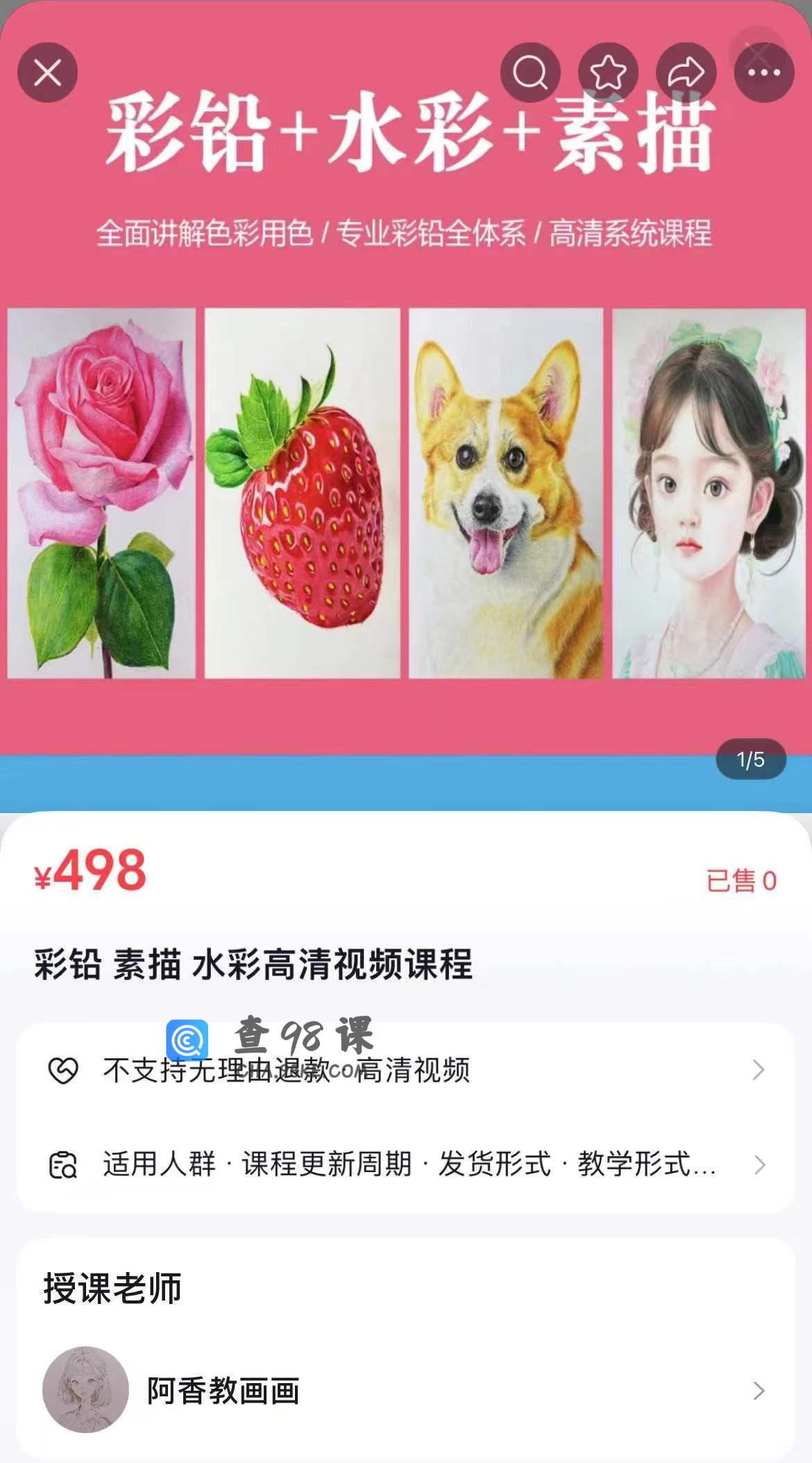
Task: Share this course
Action: pos(686,73)
